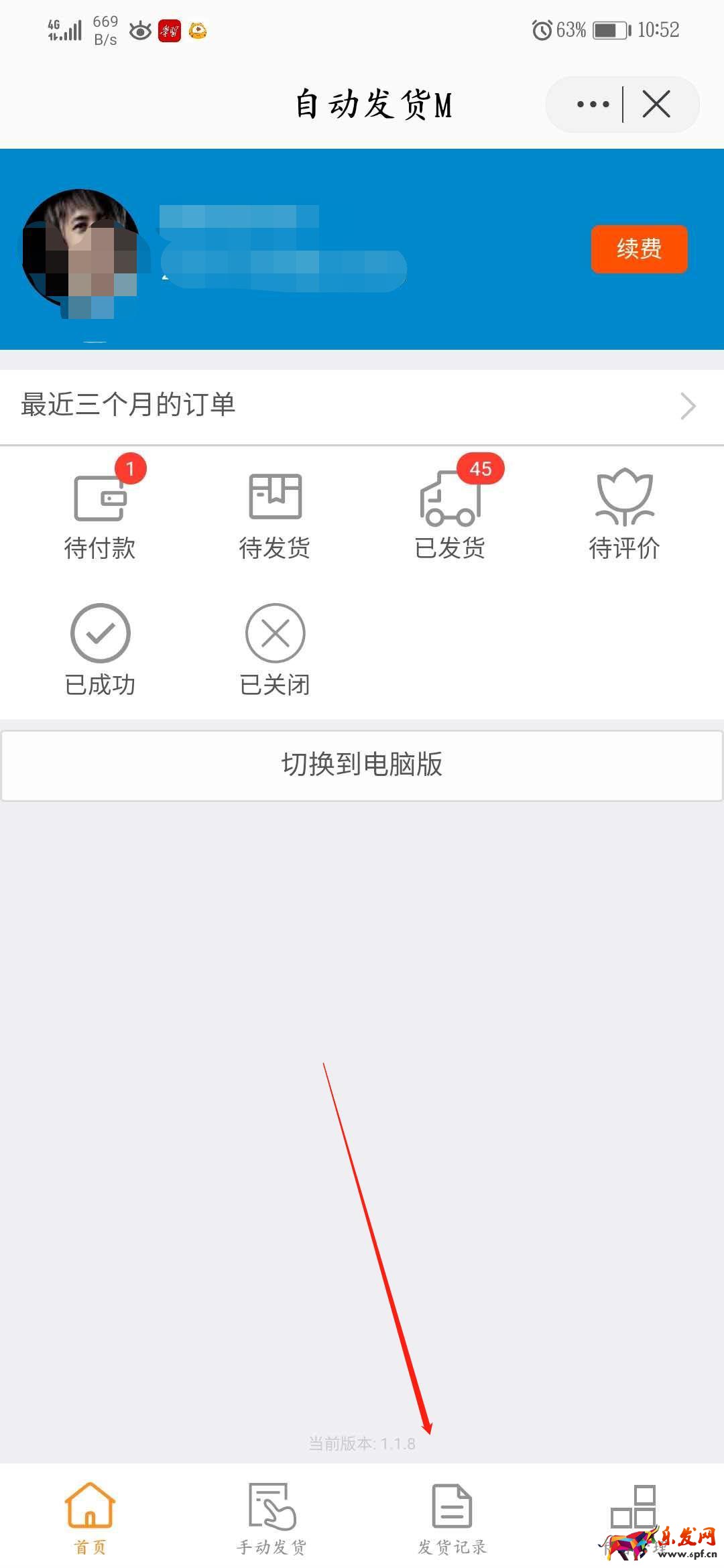Select the 已成功 successful orders checkmark icon
Image resolution: width=724 pixels, height=1568 pixels.
point(101,633)
